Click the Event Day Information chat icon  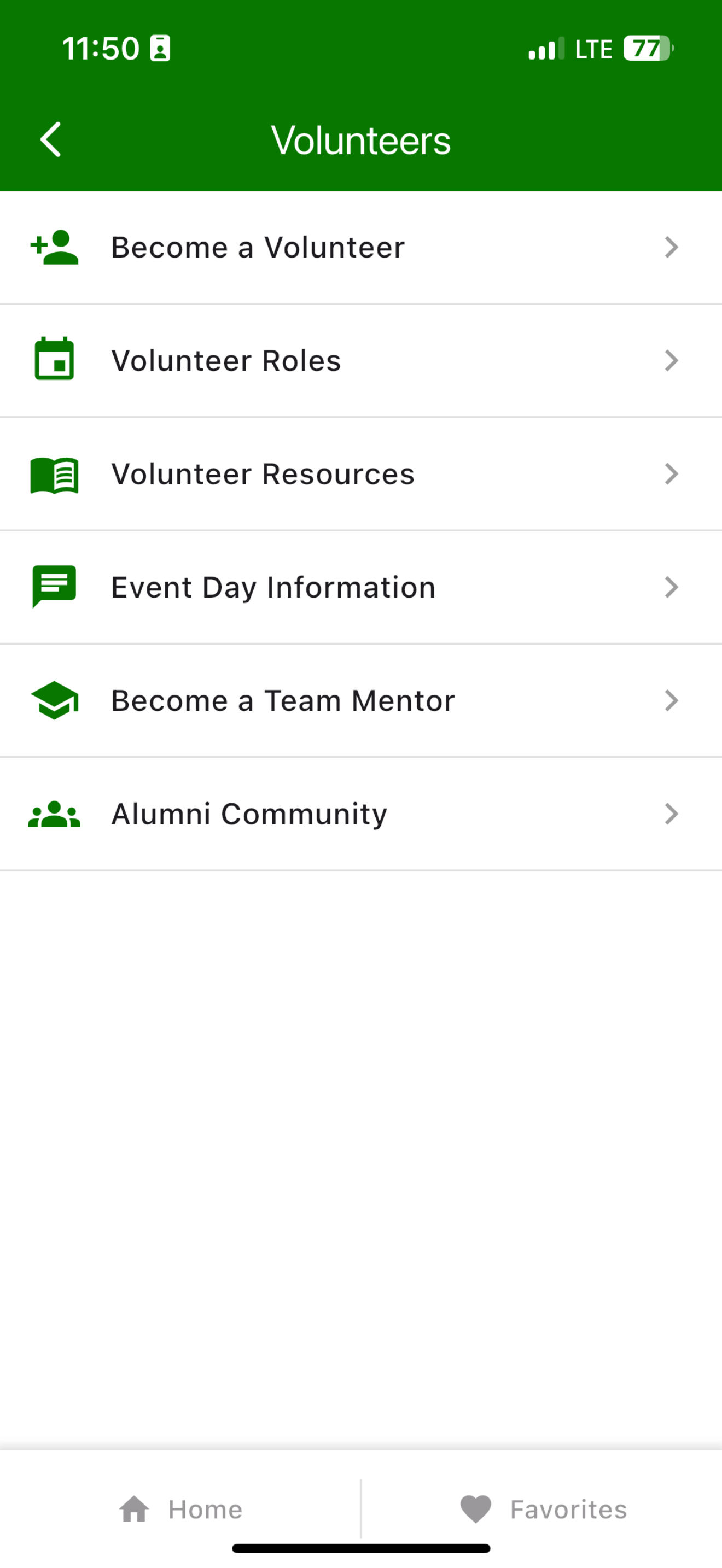tap(54, 587)
